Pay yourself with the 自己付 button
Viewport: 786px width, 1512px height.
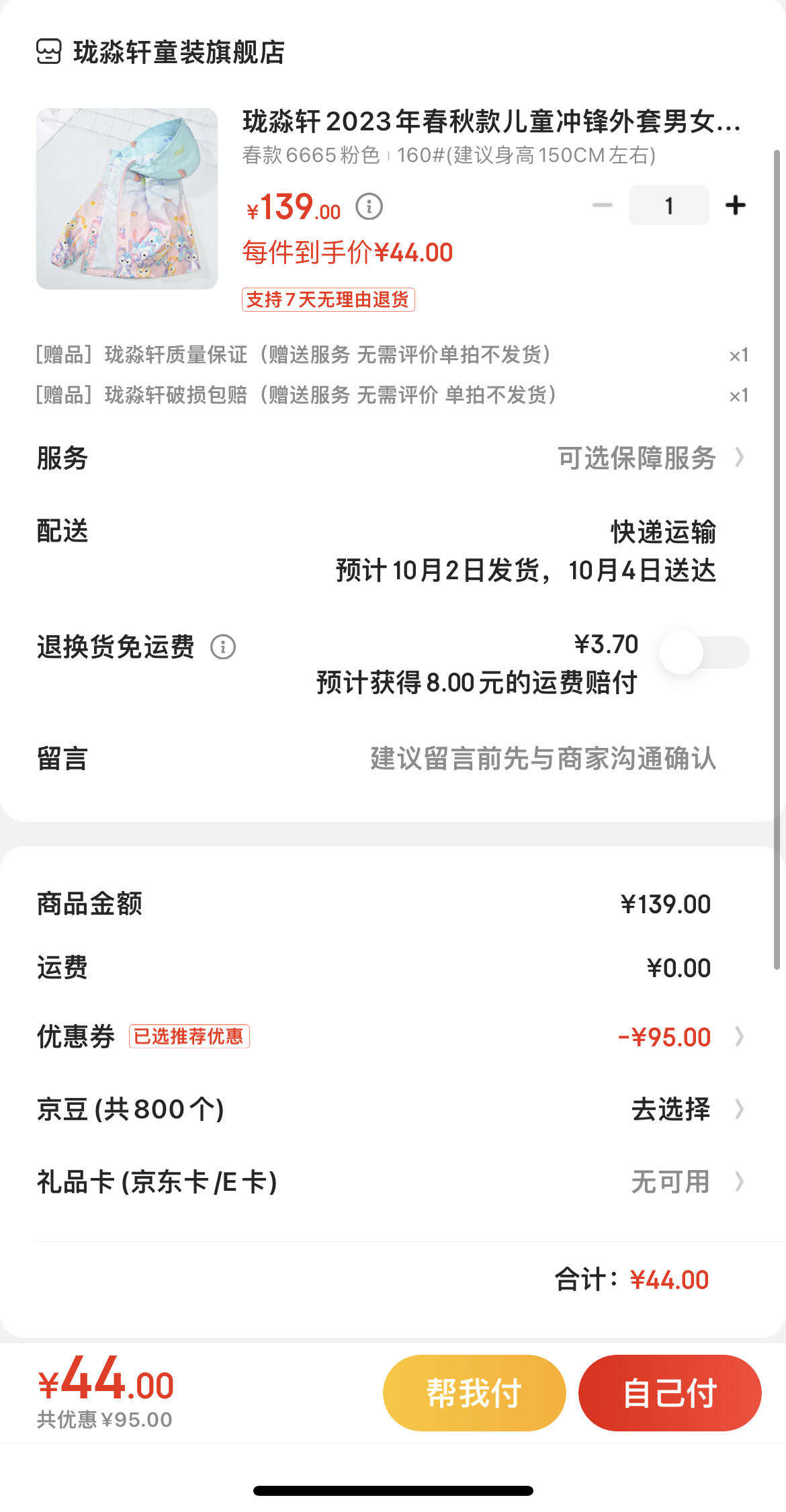coord(670,1393)
